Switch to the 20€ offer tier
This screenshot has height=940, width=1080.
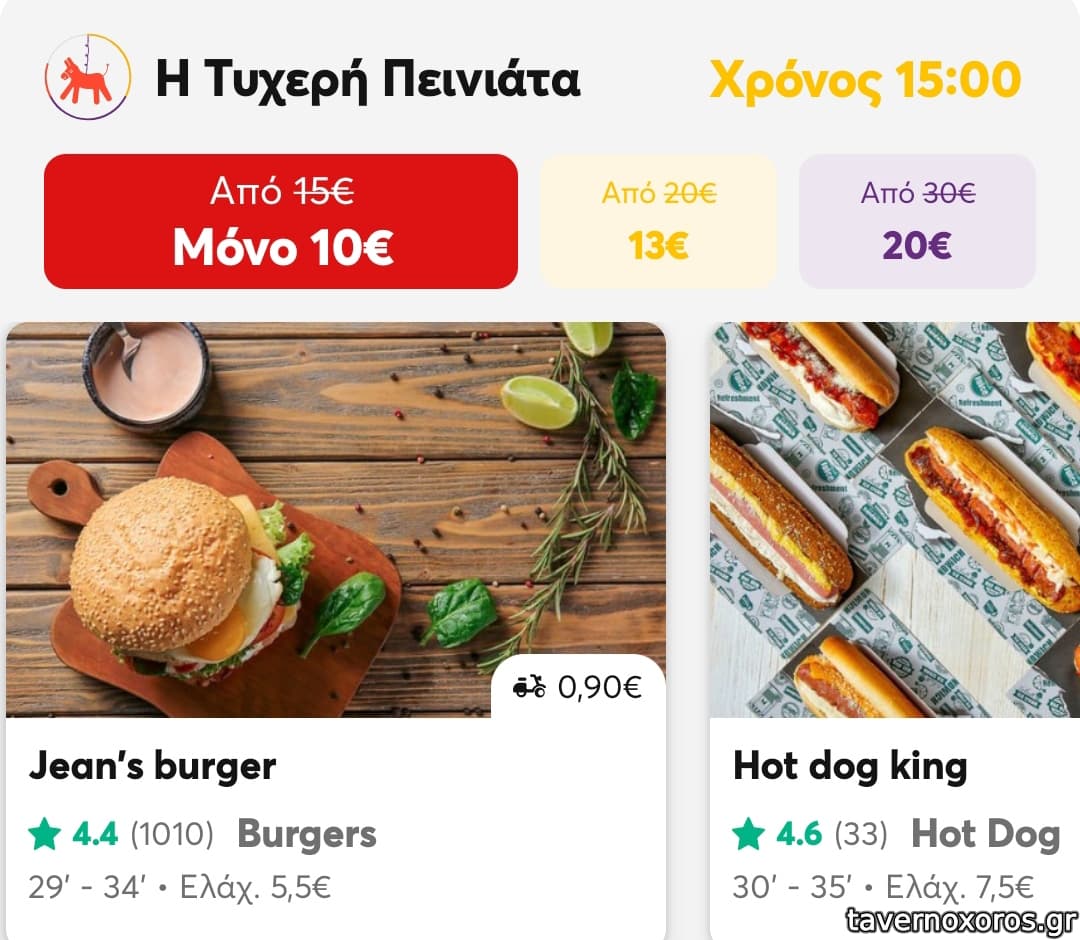tap(917, 221)
